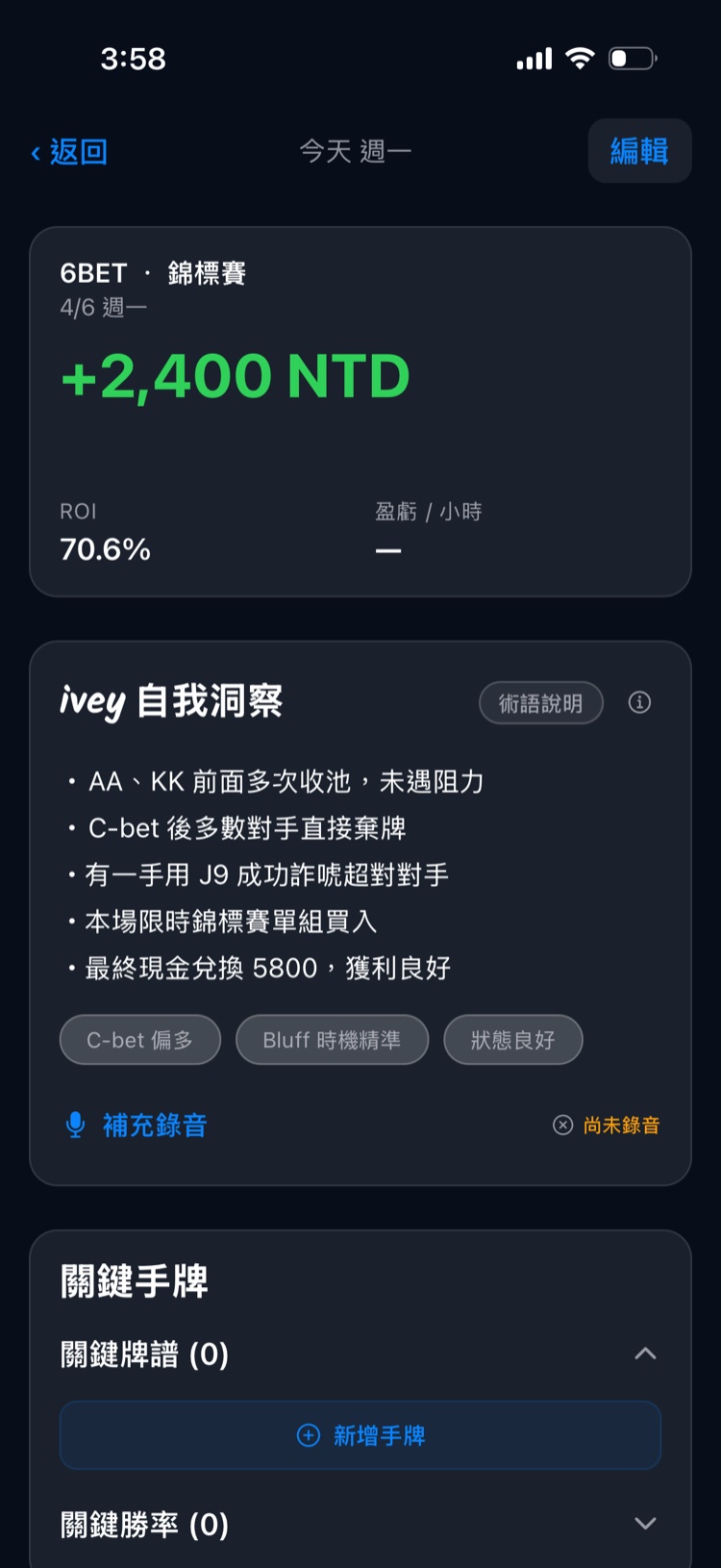
Task: Toggle the 狀態良好 tag
Action: [x=512, y=1039]
